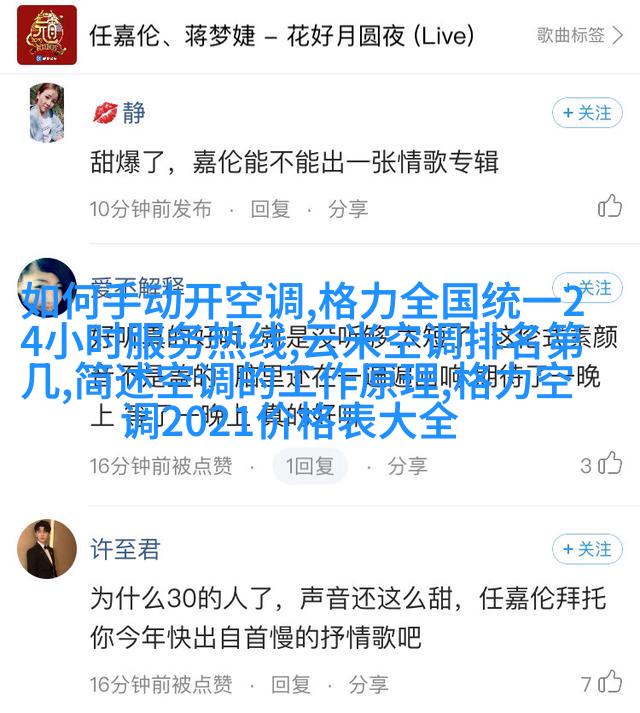The height and width of the screenshot is (713, 640).
Task: Open 许至君's profile avatar
Action: click(47, 549)
